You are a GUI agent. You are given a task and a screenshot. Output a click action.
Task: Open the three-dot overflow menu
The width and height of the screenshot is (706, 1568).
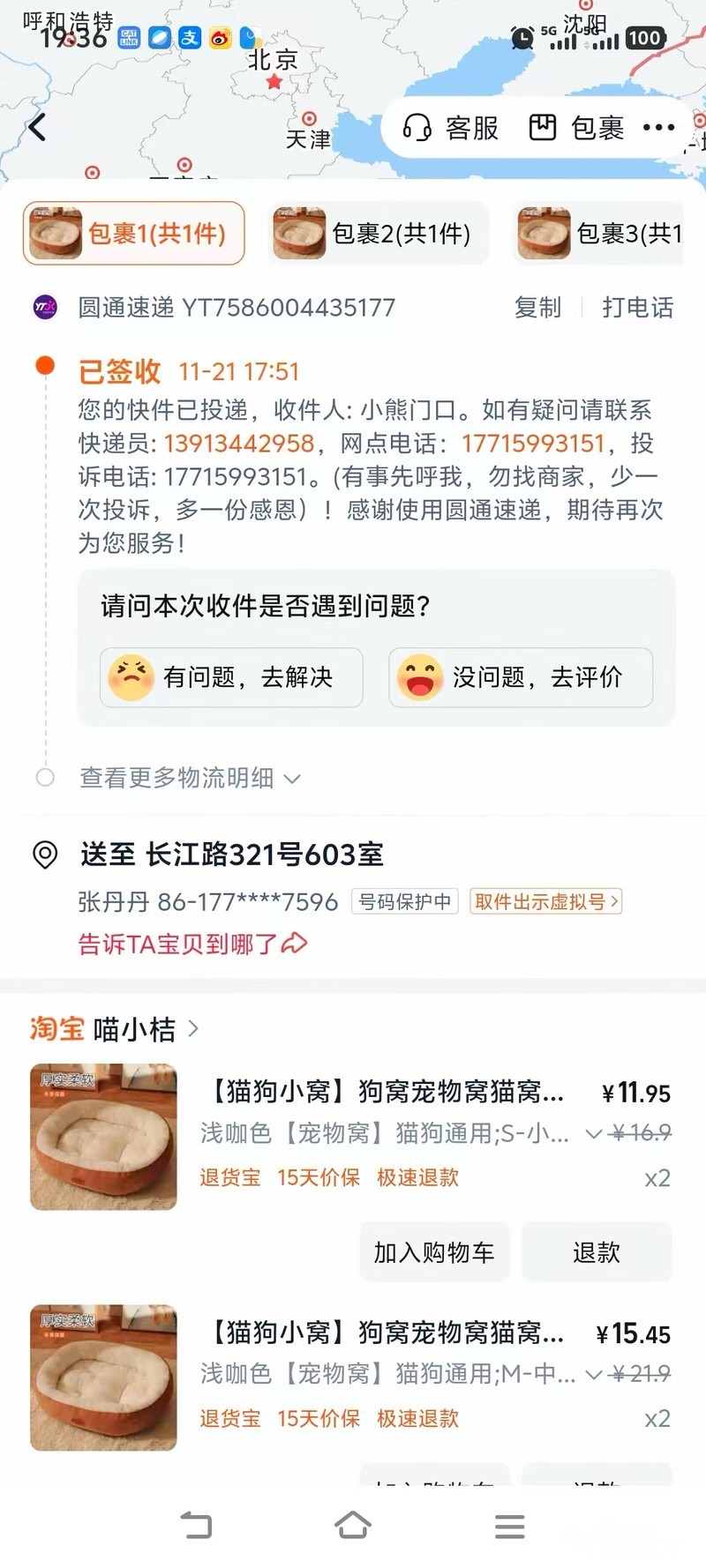point(658,129)
